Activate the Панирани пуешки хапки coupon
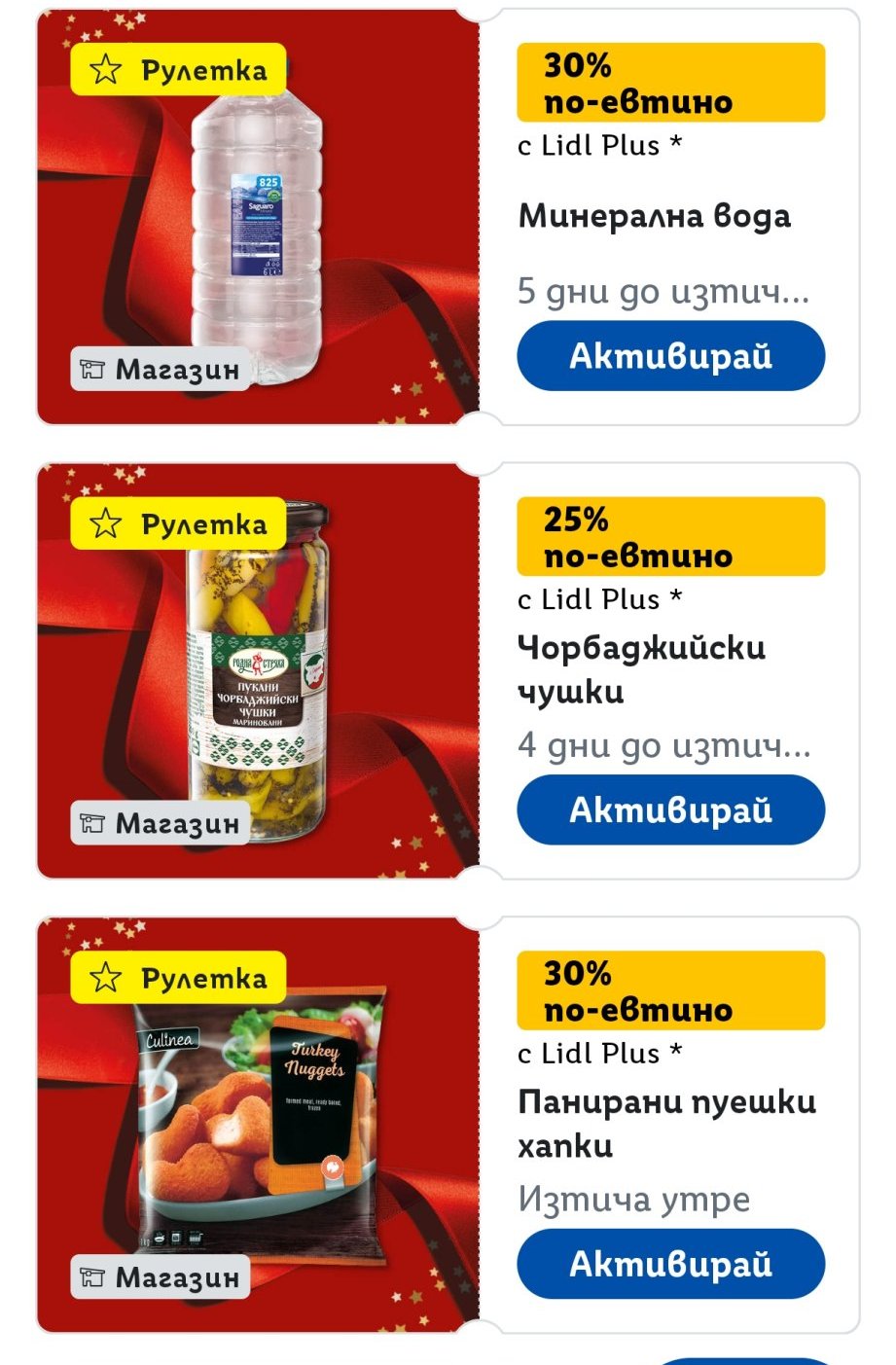This screenshot has height=1365, width=896. 670,1264
